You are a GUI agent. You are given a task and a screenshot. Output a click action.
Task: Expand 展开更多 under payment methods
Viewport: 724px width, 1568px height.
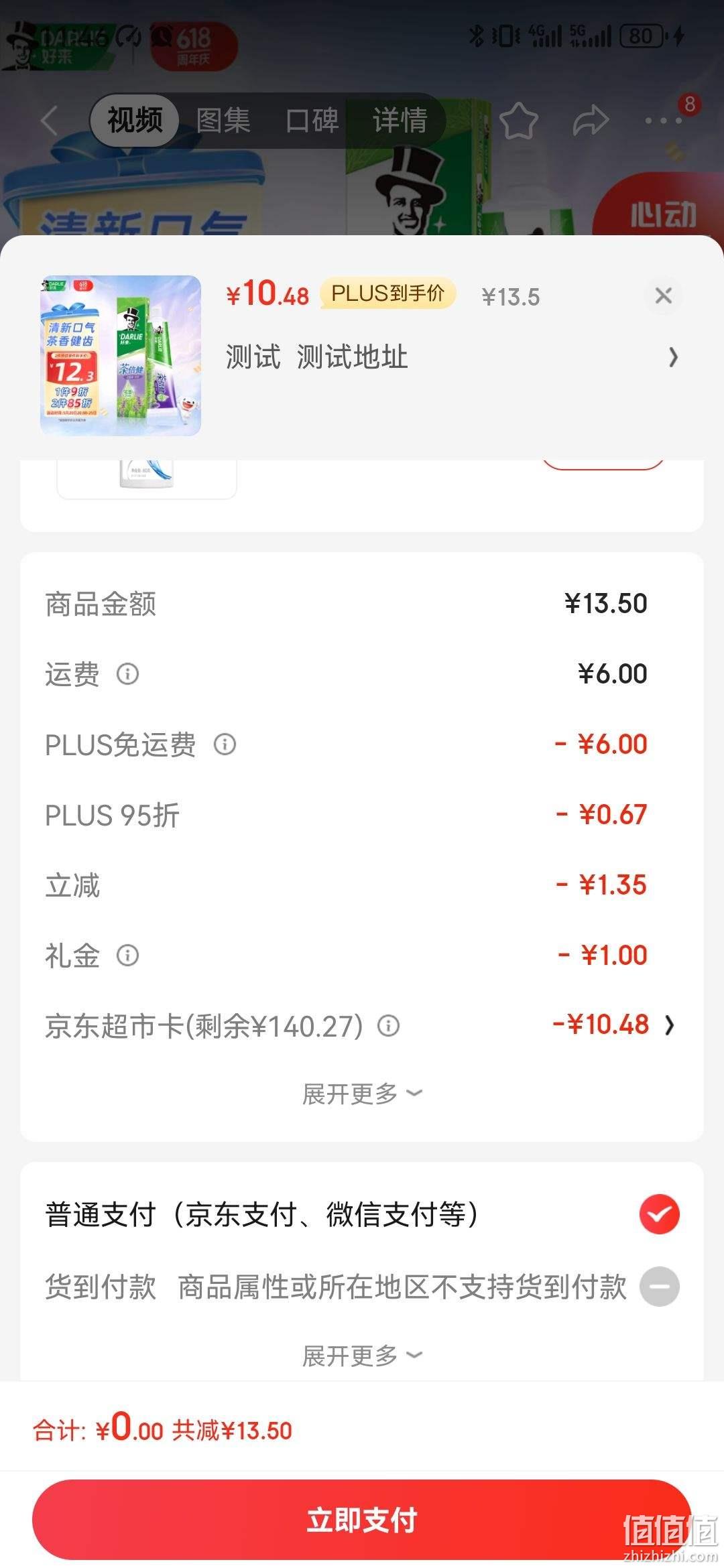362,1356
